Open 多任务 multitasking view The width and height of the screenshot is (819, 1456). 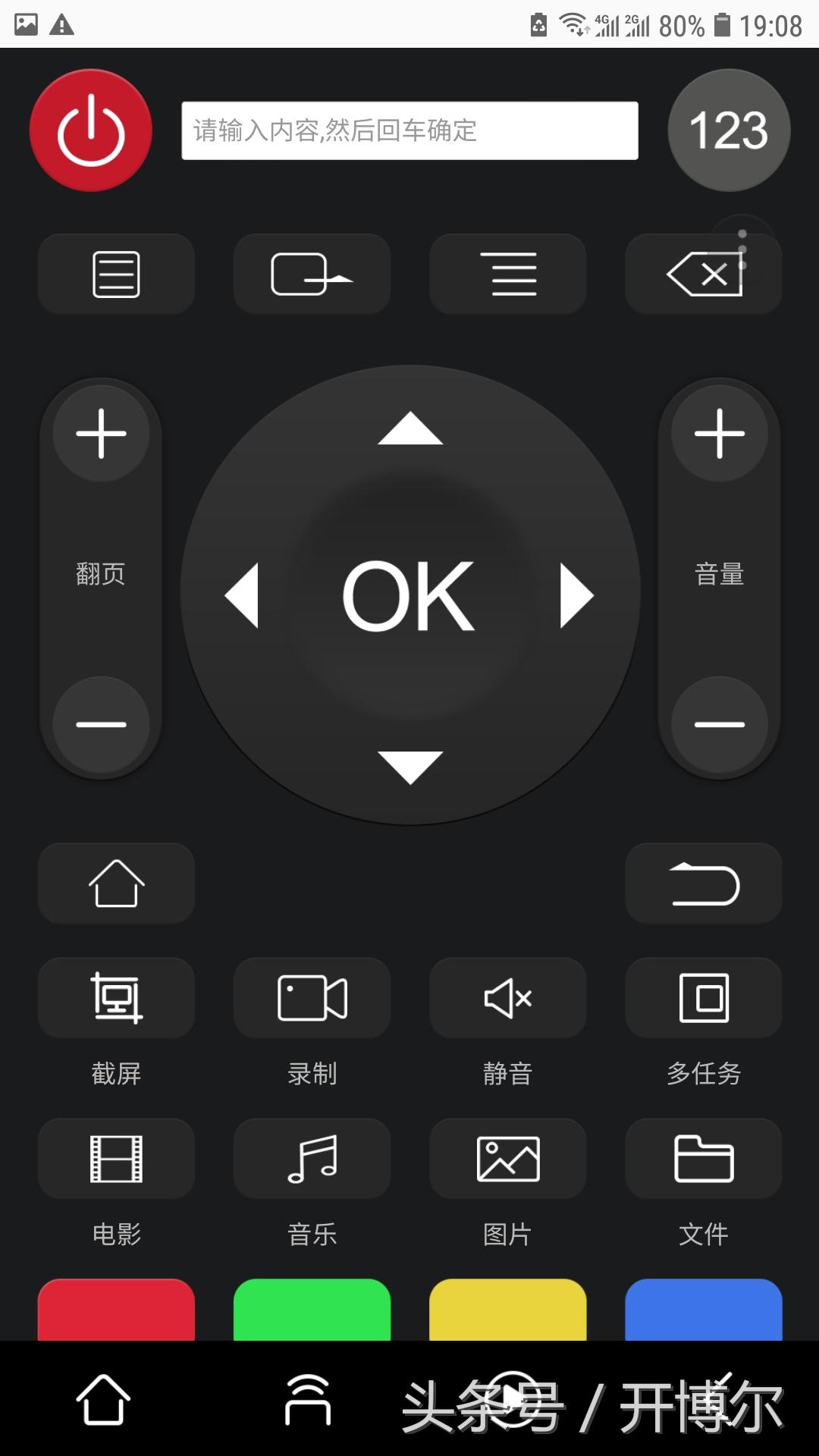tap(703, 998)
